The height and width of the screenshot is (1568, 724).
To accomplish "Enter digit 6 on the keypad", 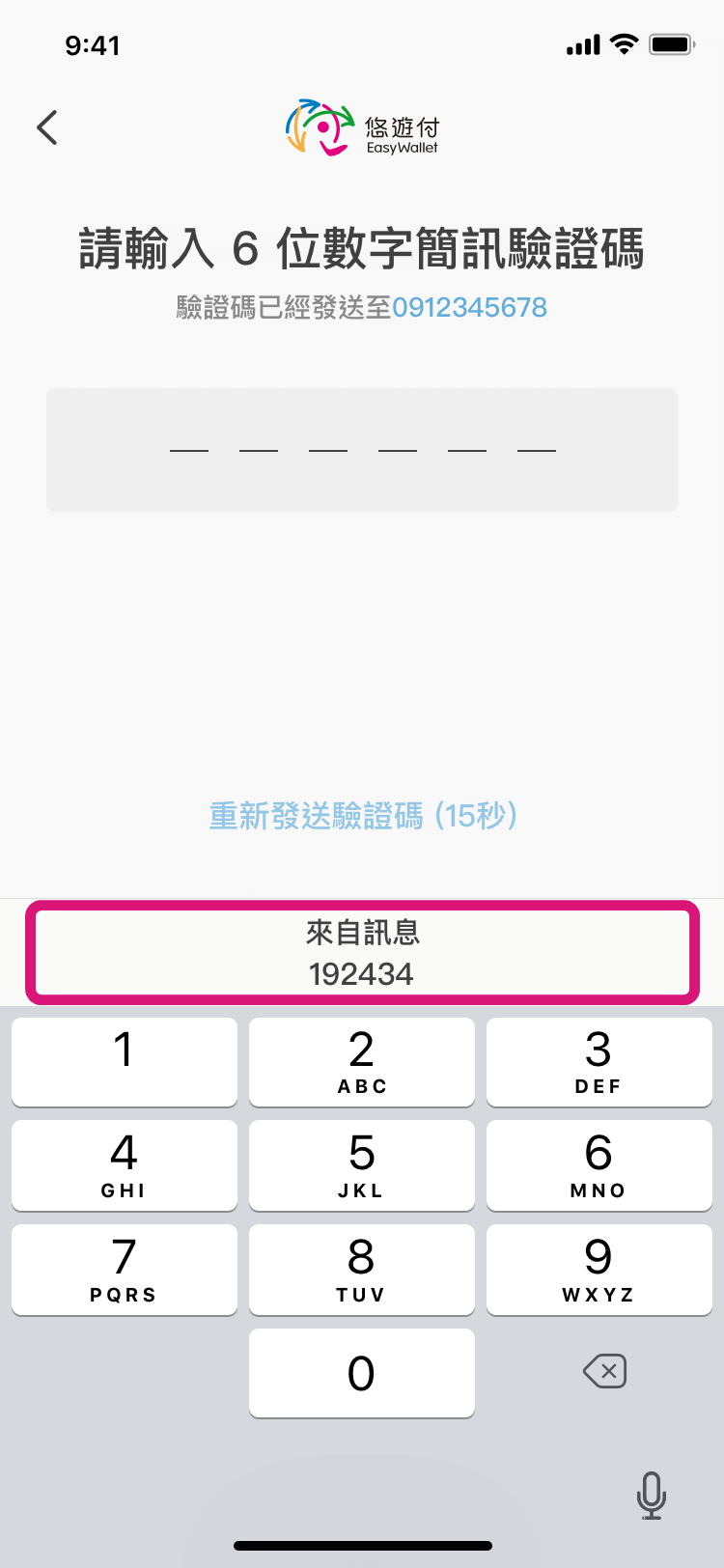I will point(599,1164).
